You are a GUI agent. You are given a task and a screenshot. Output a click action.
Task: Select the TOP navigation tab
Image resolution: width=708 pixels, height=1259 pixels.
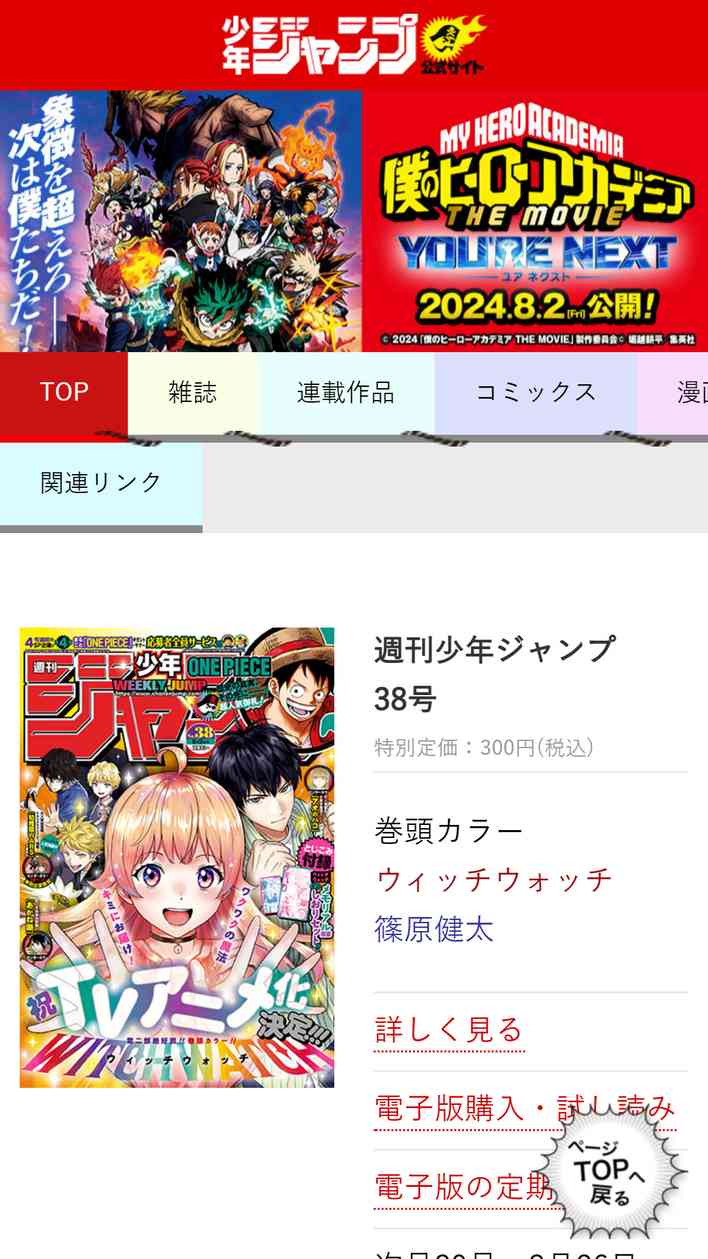coord(64,393)
